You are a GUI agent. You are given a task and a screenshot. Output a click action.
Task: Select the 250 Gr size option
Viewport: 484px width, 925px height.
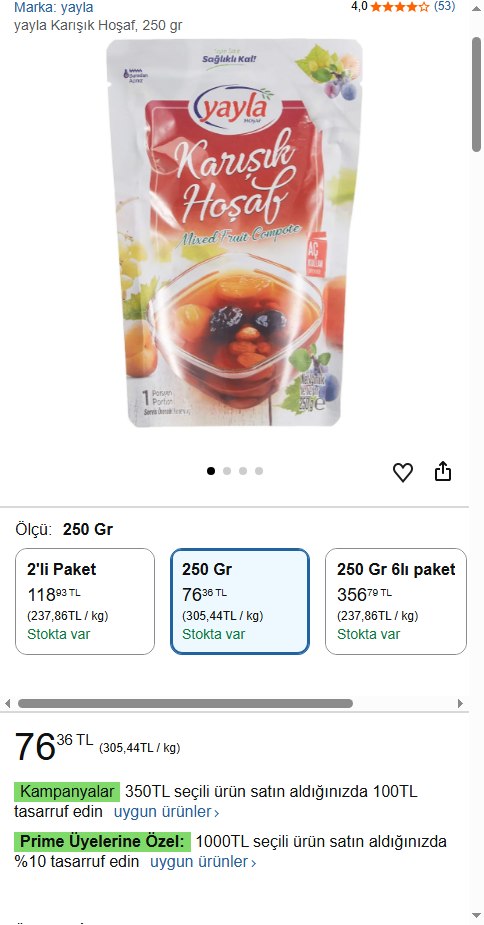(240, 601)
